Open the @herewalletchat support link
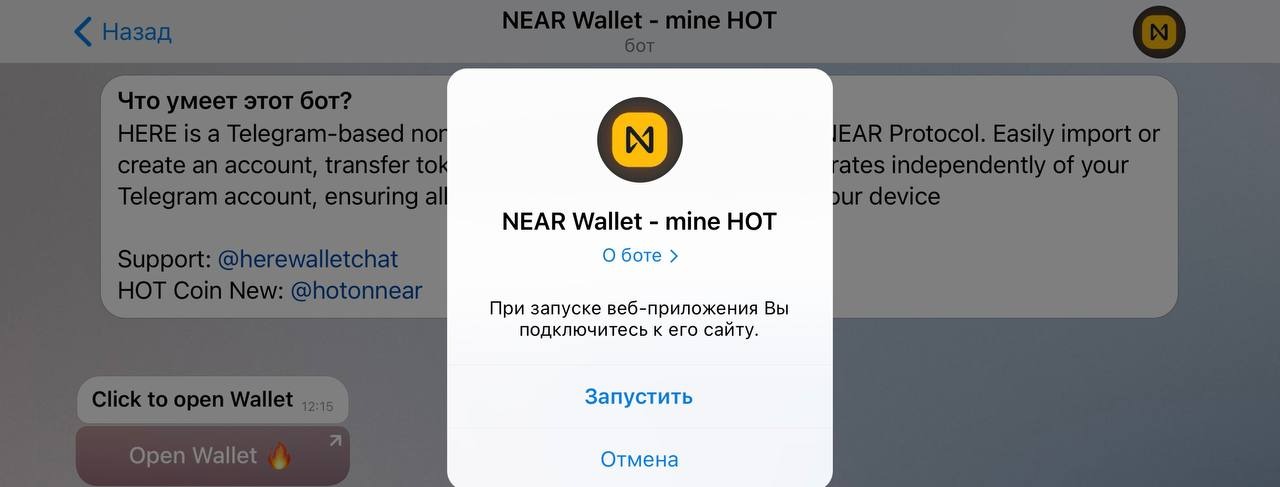Screen dimensions: 1280x487 point(308,259)
